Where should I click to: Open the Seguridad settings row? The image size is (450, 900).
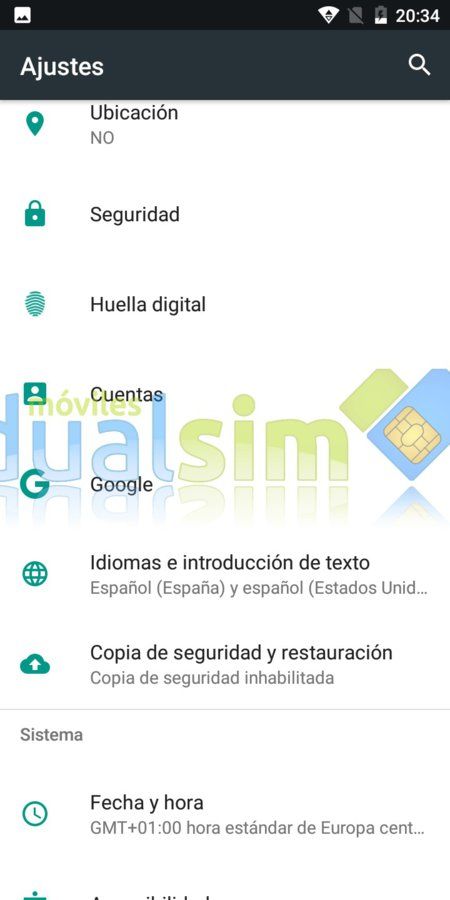click(225, 215)
